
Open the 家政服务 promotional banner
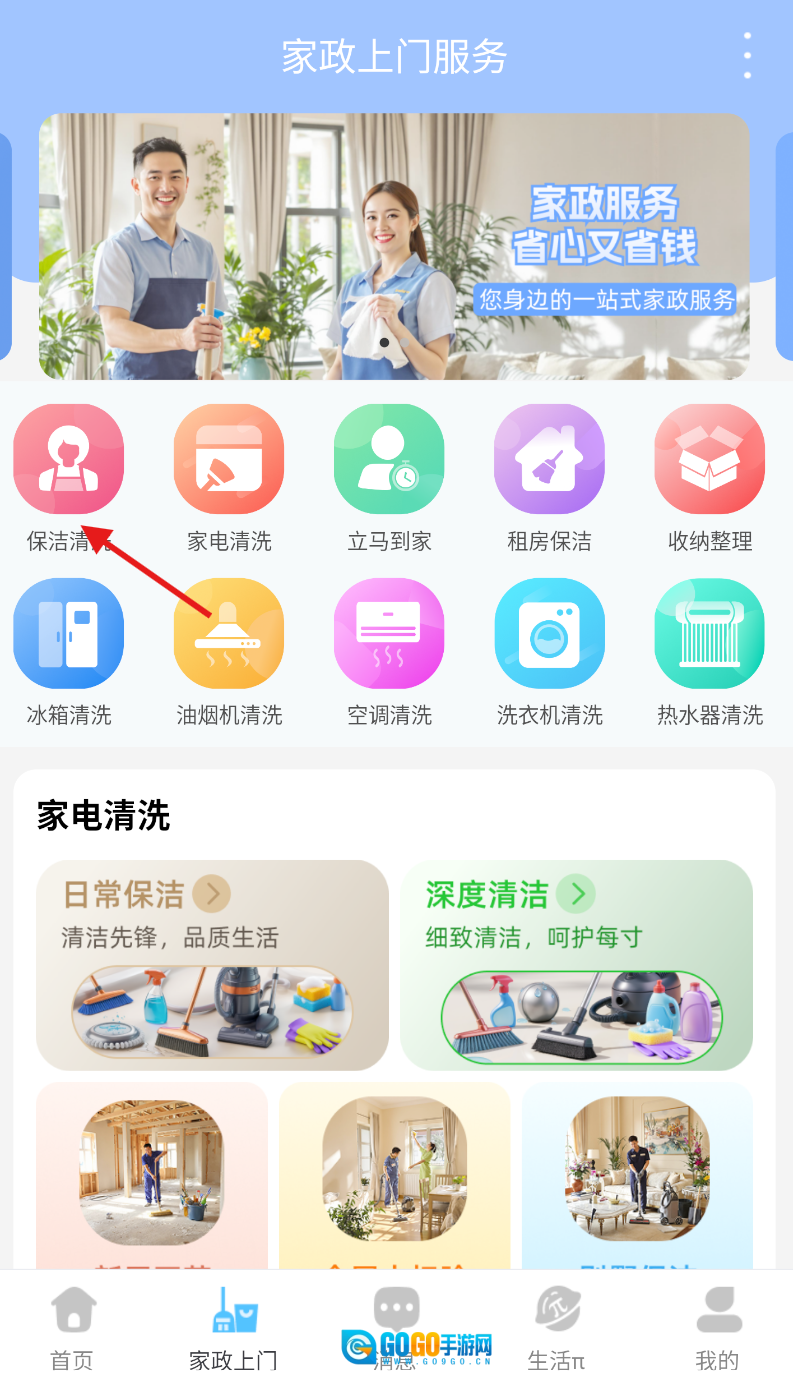click(x=394, y=246)
